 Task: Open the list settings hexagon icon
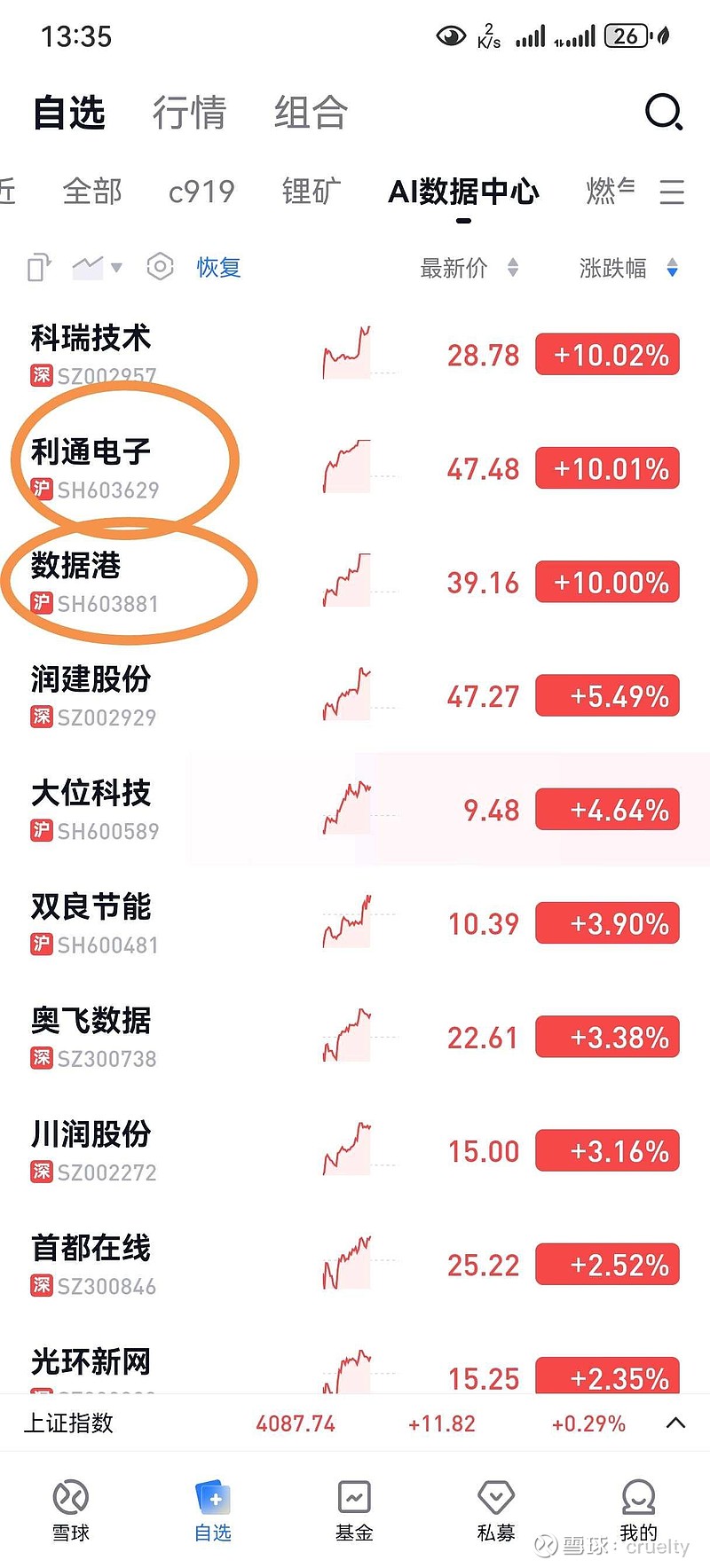(160, 267)
